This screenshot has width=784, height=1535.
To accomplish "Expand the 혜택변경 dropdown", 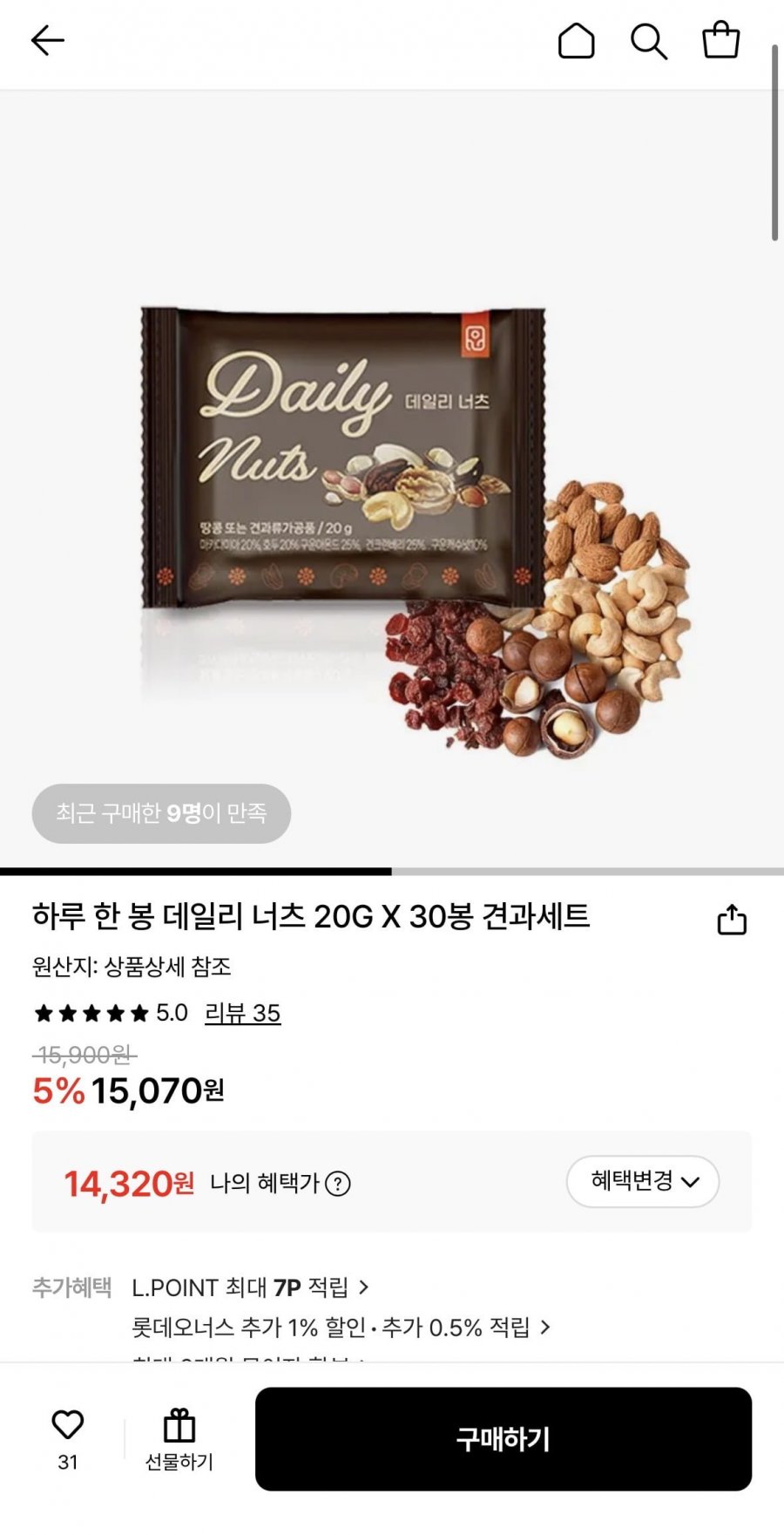I will pos(643,1182).
